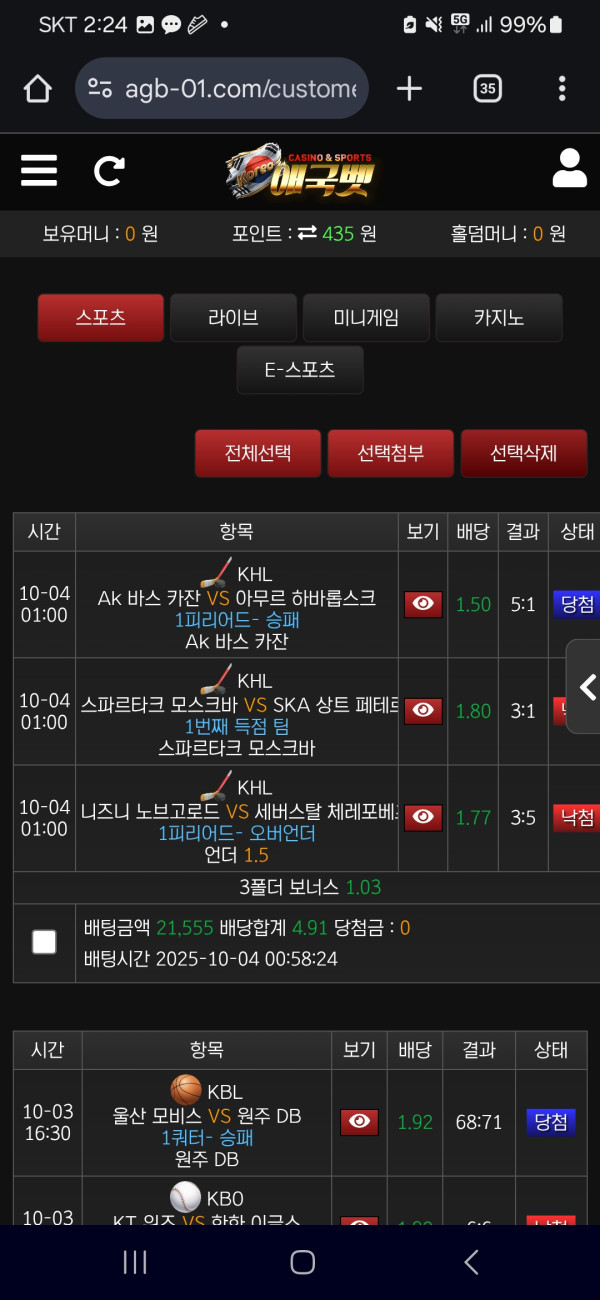Open the browser tab switcher
Screen dimensions: 600x1300
tap(487, 89)
